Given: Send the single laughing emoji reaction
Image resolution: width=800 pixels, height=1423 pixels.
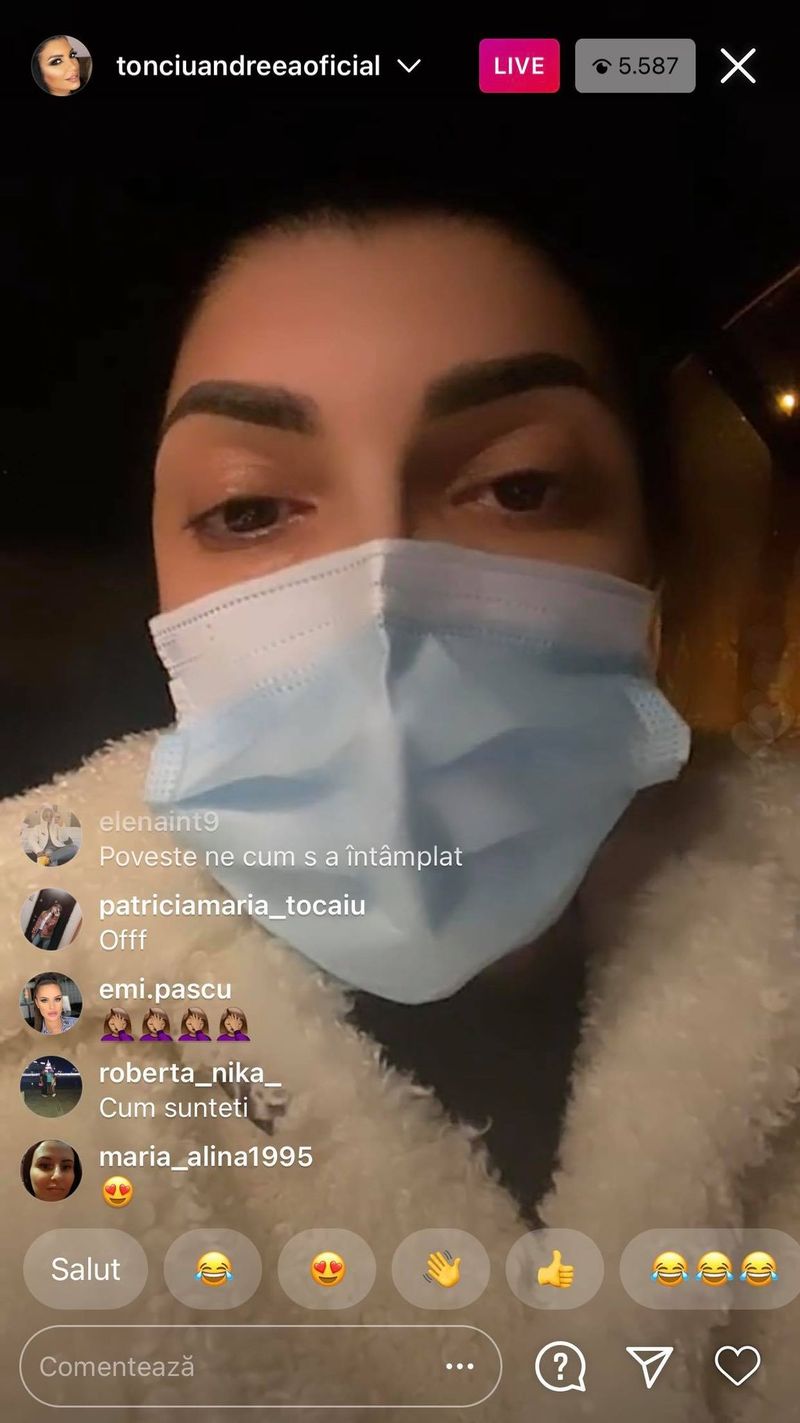Looking at the screenshot, I should [212, 1269].
